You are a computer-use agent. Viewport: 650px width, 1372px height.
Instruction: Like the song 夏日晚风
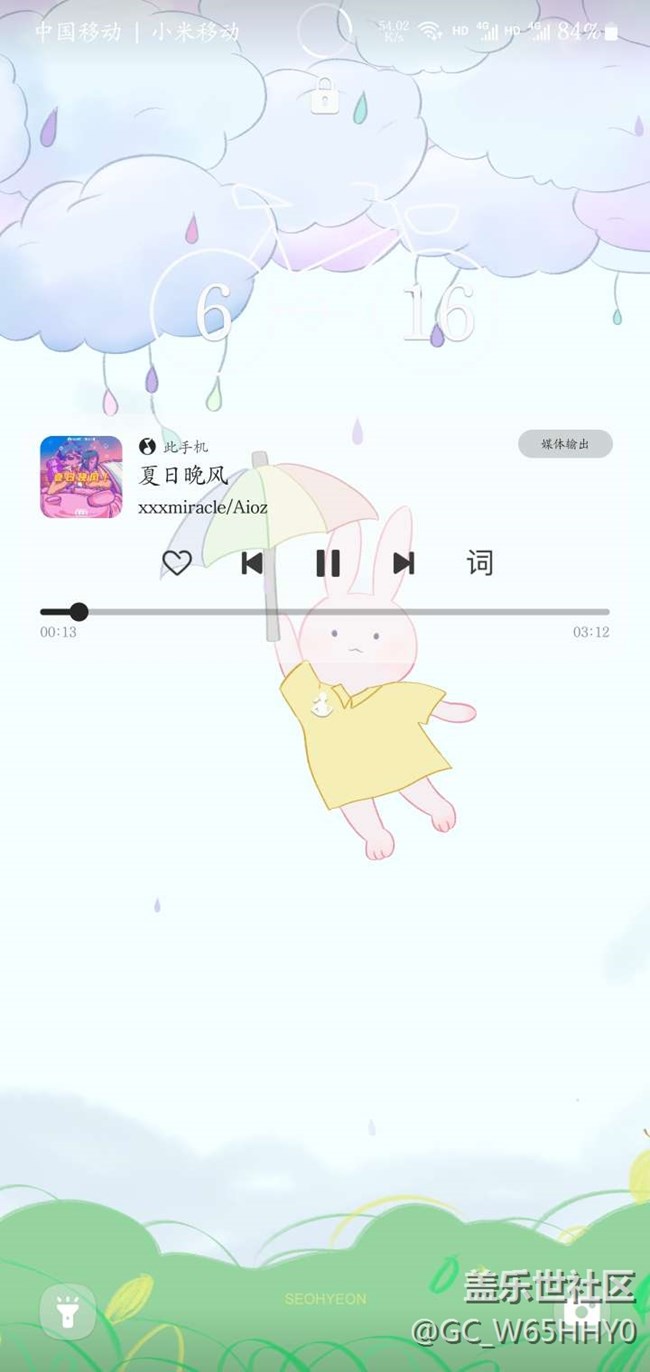177,563
